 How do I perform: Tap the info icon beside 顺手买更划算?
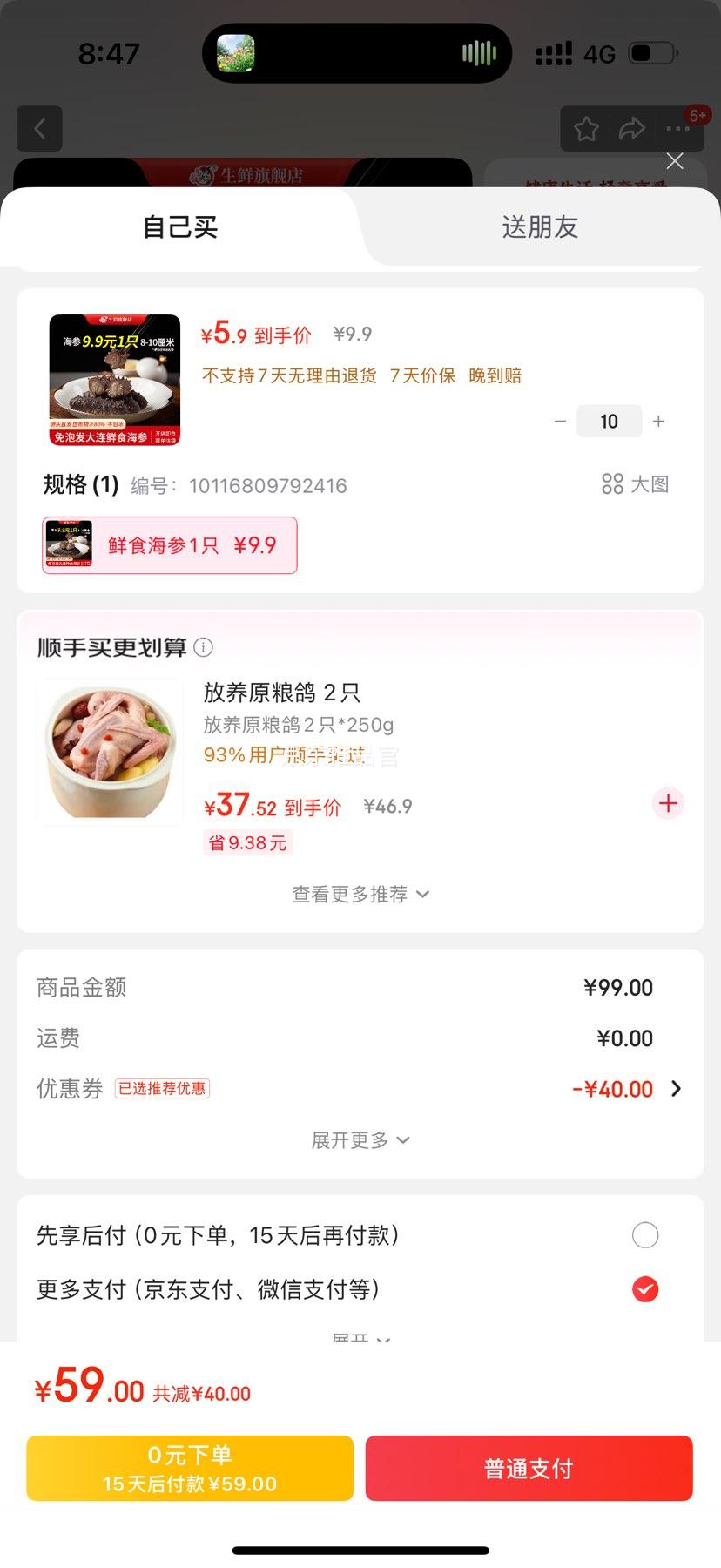[x=203, y=647]
